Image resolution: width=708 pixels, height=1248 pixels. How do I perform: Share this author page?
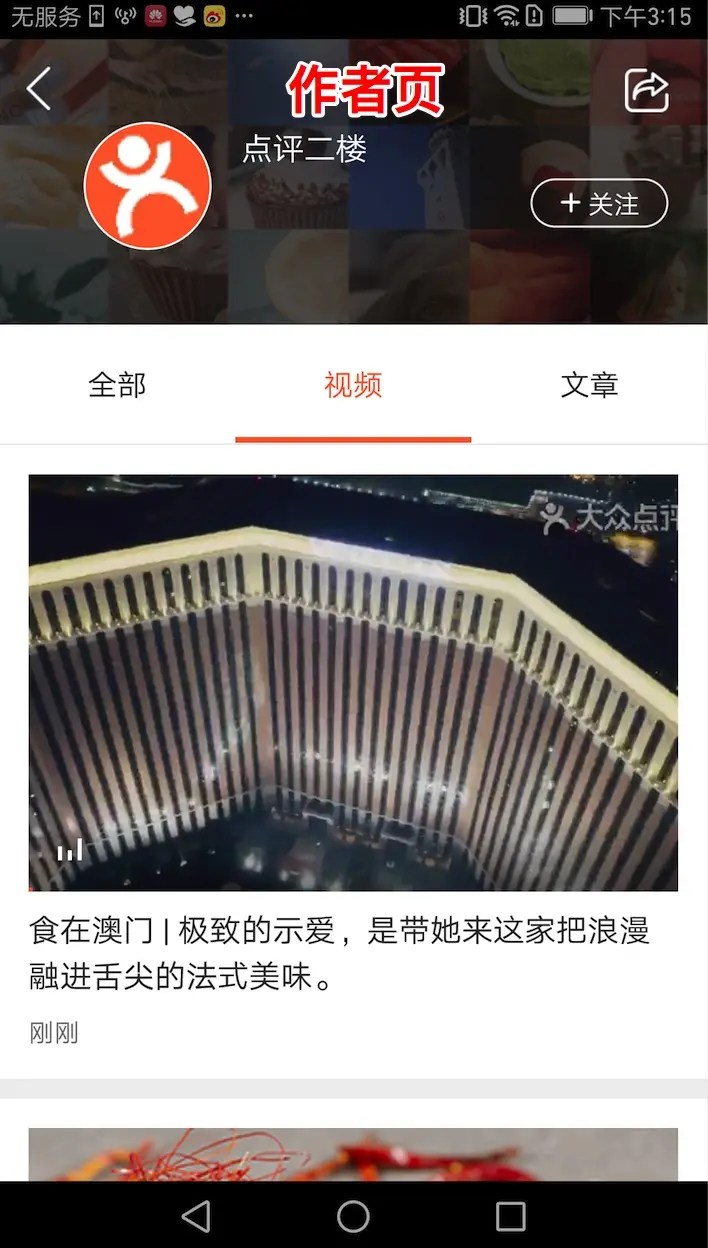[646, 91]
